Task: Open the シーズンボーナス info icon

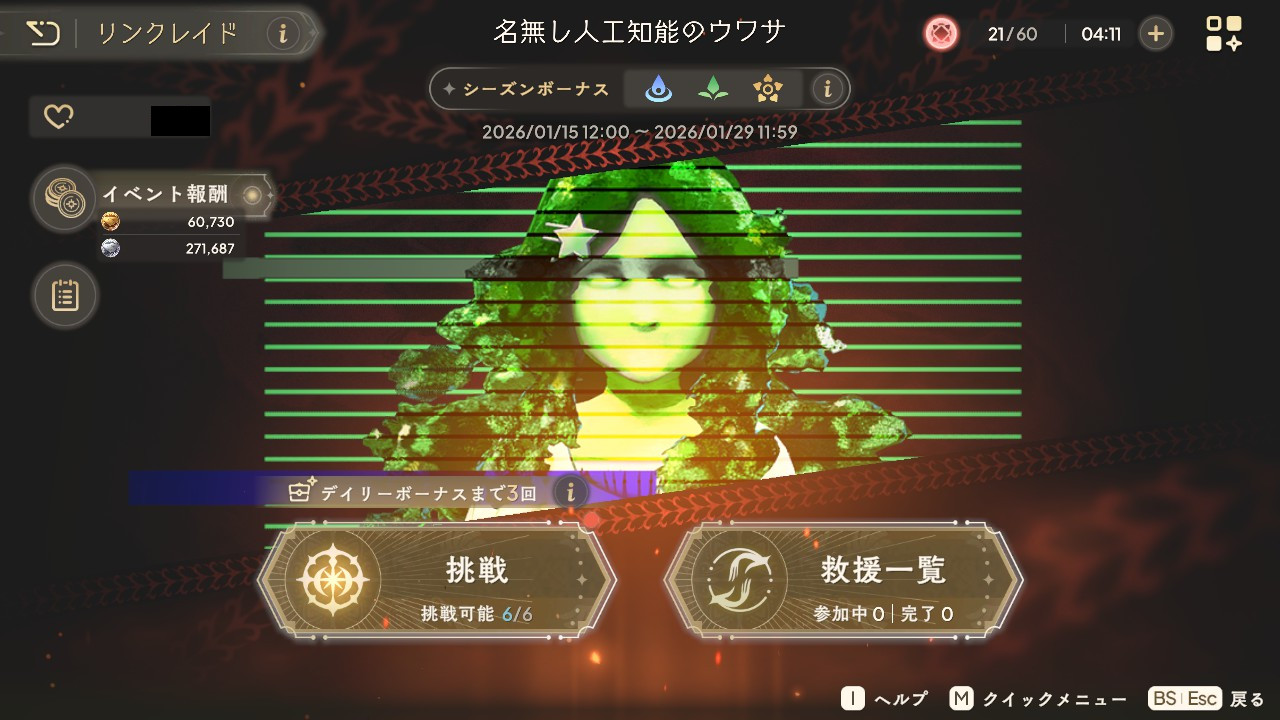Action: click(827, 89)
